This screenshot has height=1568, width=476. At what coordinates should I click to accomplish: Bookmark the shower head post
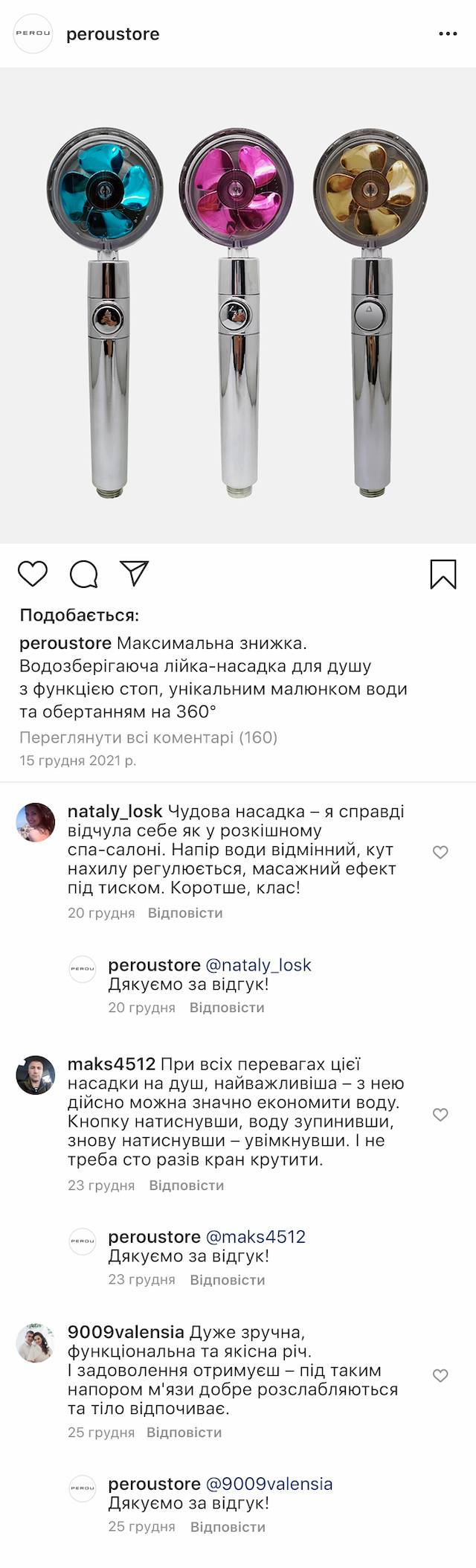point(443,575)
